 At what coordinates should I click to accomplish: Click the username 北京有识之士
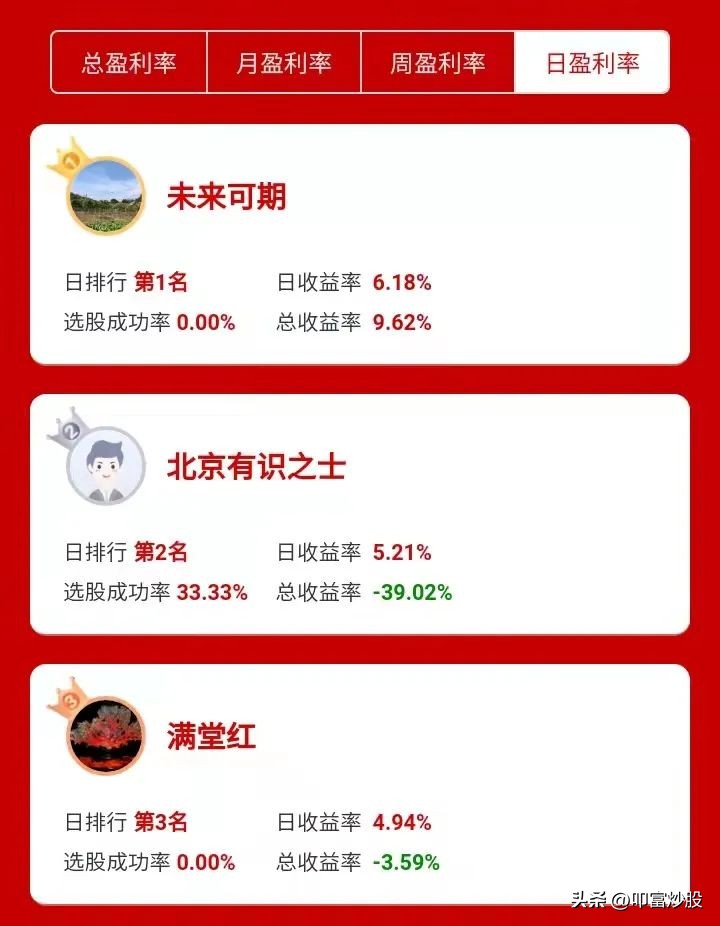pos(258,467)
